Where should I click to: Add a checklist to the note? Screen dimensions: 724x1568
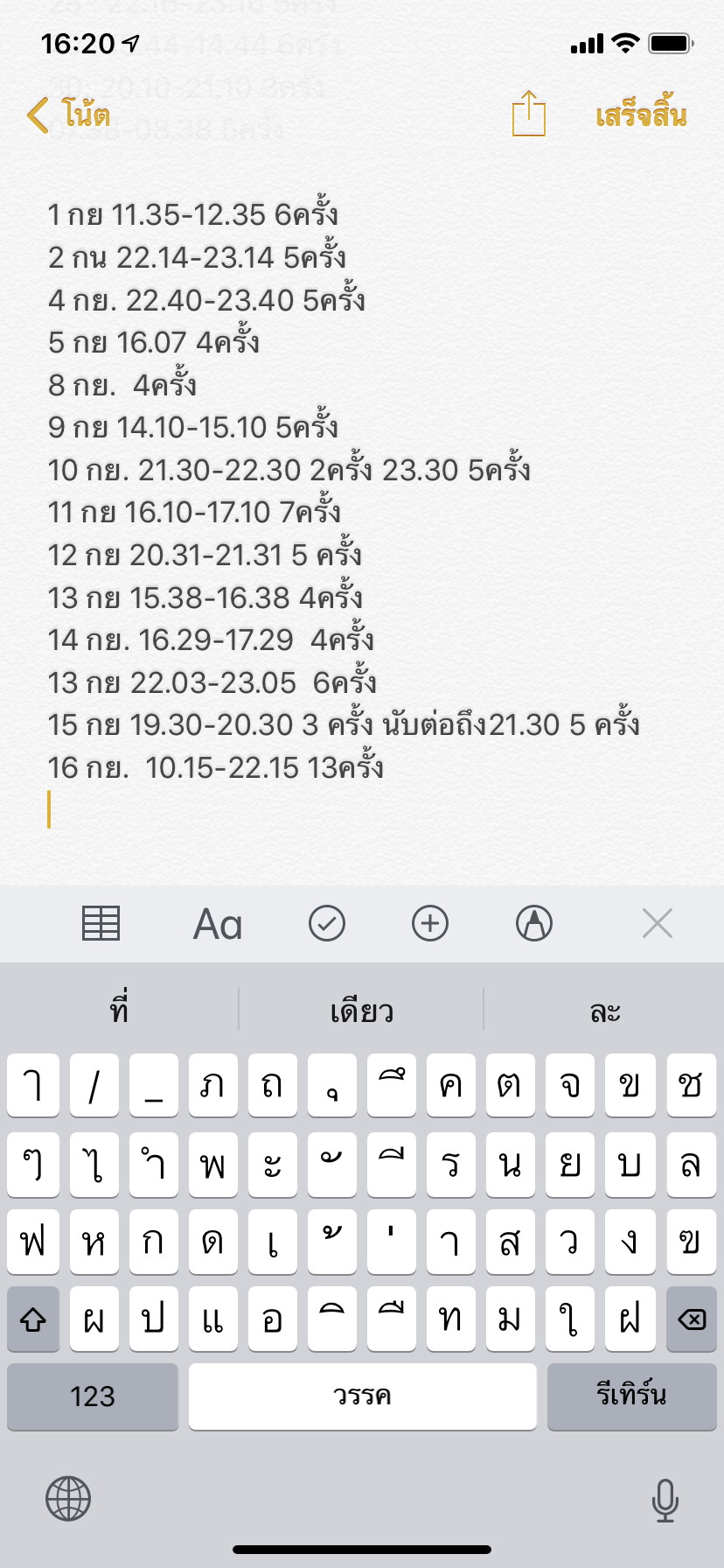coord(327,923)
